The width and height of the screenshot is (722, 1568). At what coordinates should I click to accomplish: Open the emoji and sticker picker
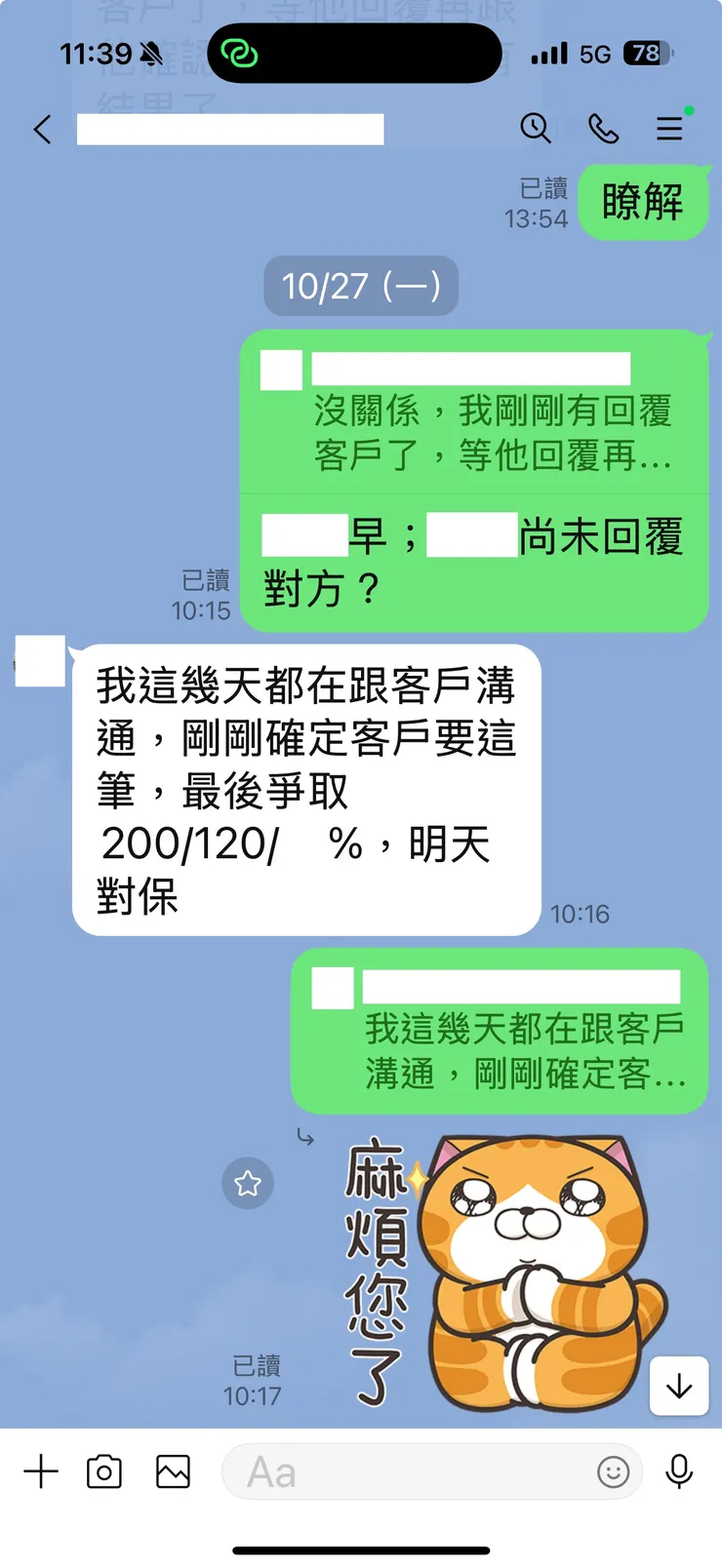click(614, 1473)
